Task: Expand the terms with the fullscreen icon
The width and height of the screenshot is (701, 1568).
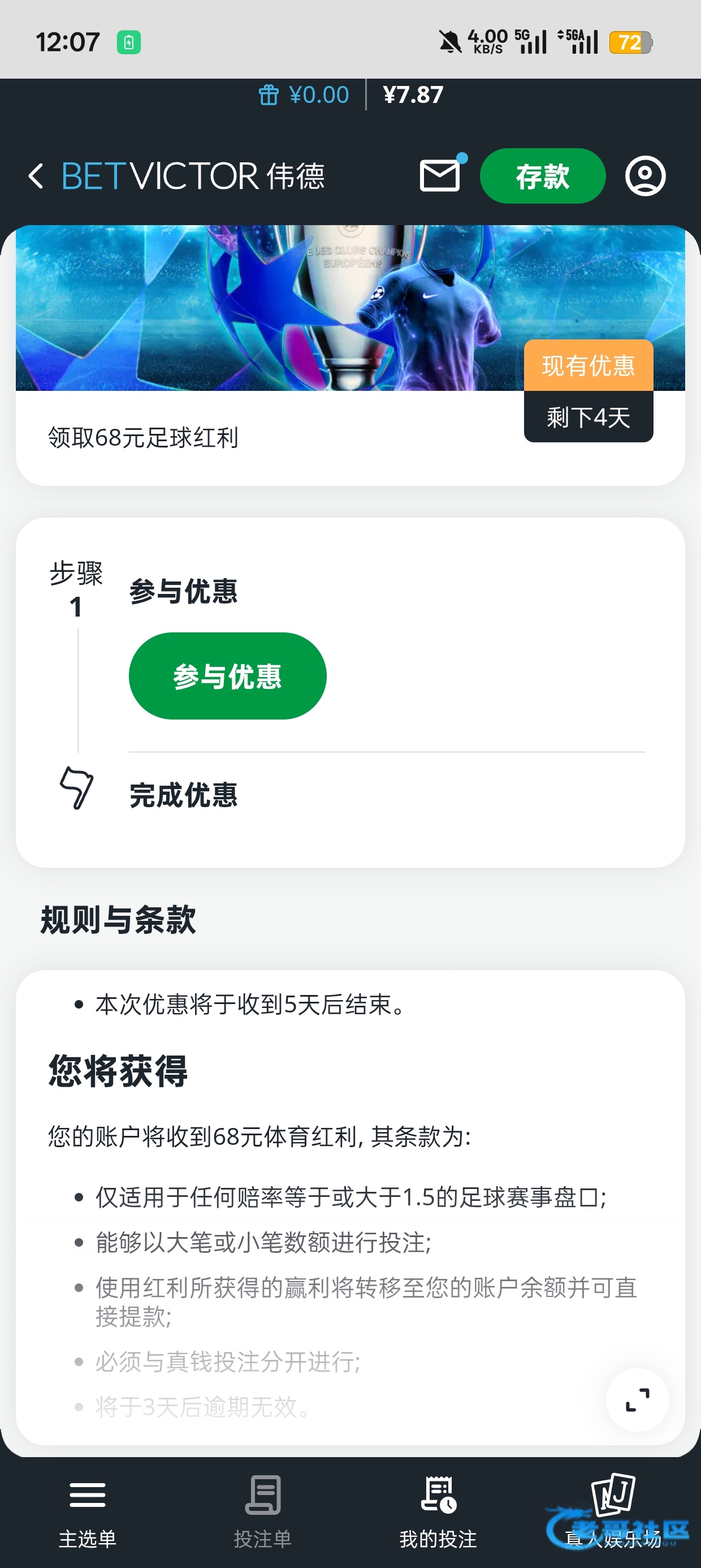Action: pos(638,1400)
